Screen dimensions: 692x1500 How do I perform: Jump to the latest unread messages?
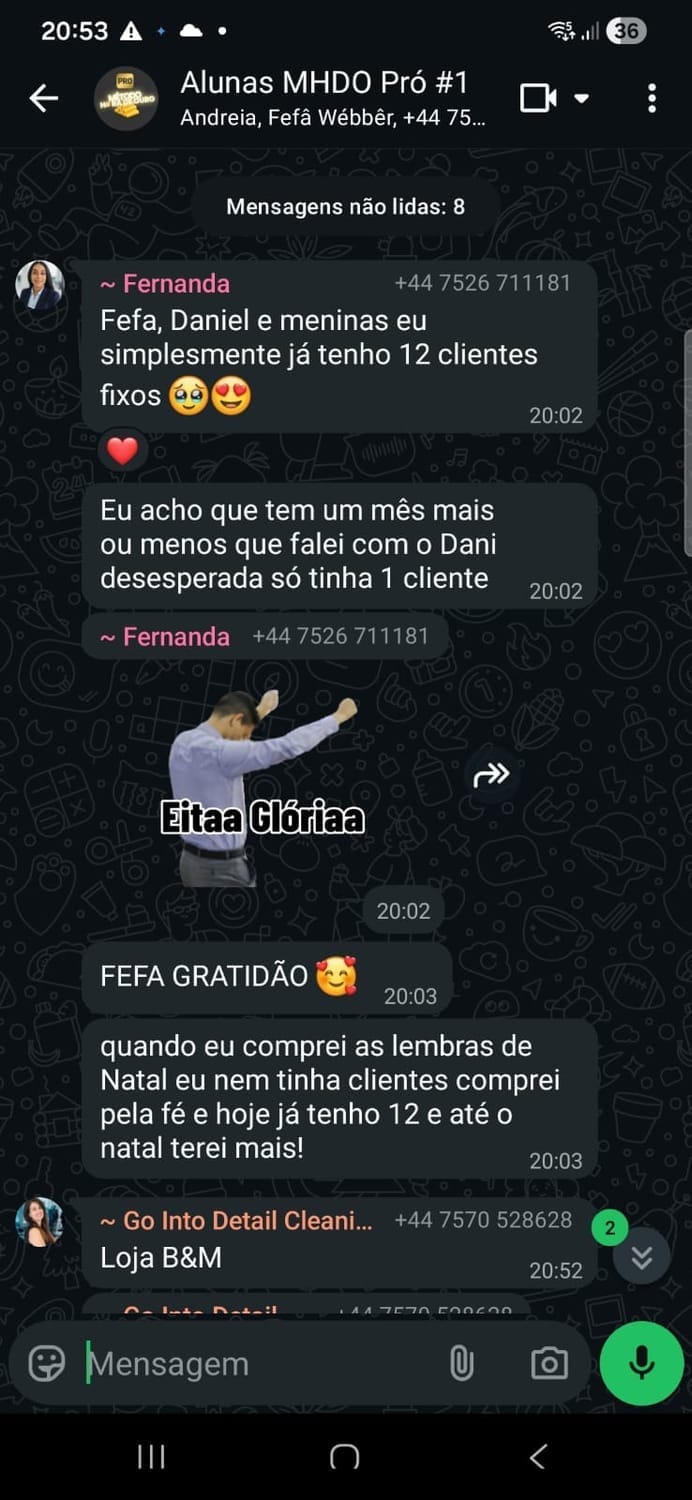click(x=641, y=1257)
